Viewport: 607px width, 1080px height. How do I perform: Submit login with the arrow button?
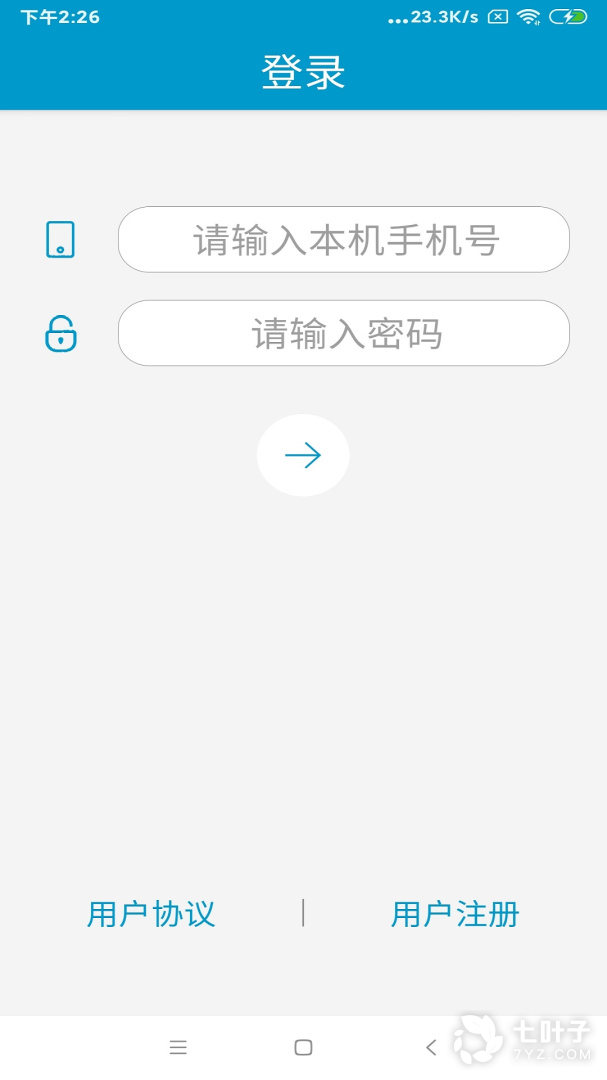pos(303,456)
